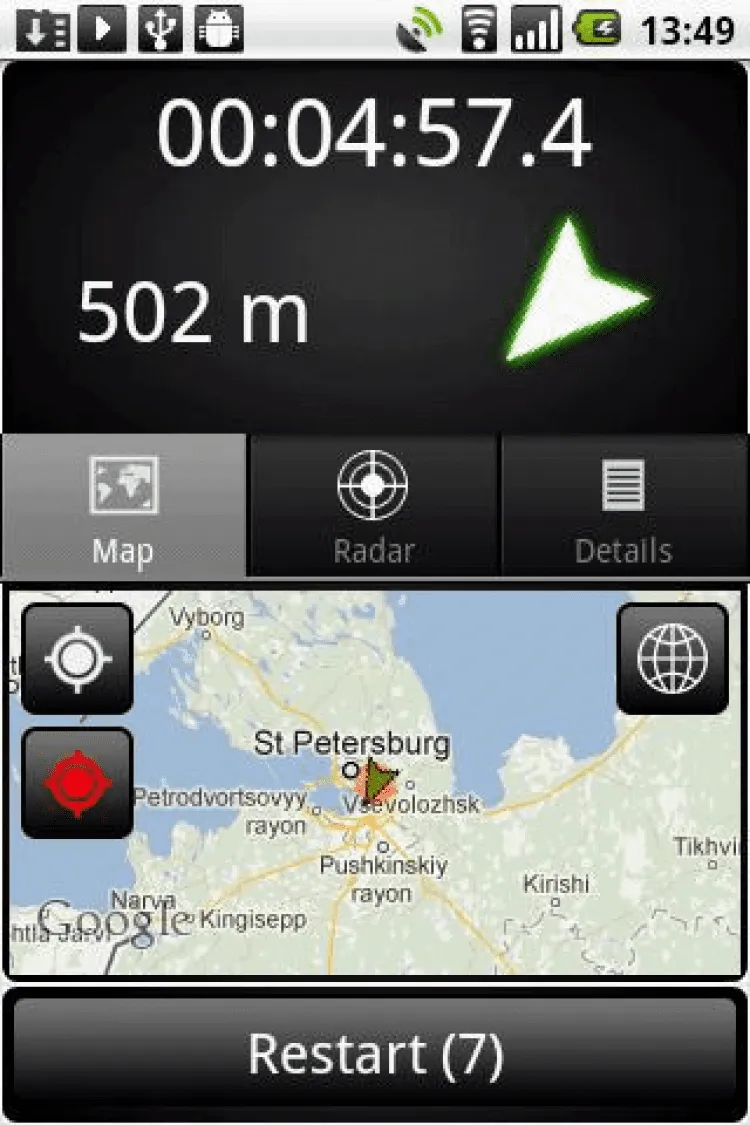Open the Details tab
The width and height of the screenshot is (750, 1125).
[623, 507]
